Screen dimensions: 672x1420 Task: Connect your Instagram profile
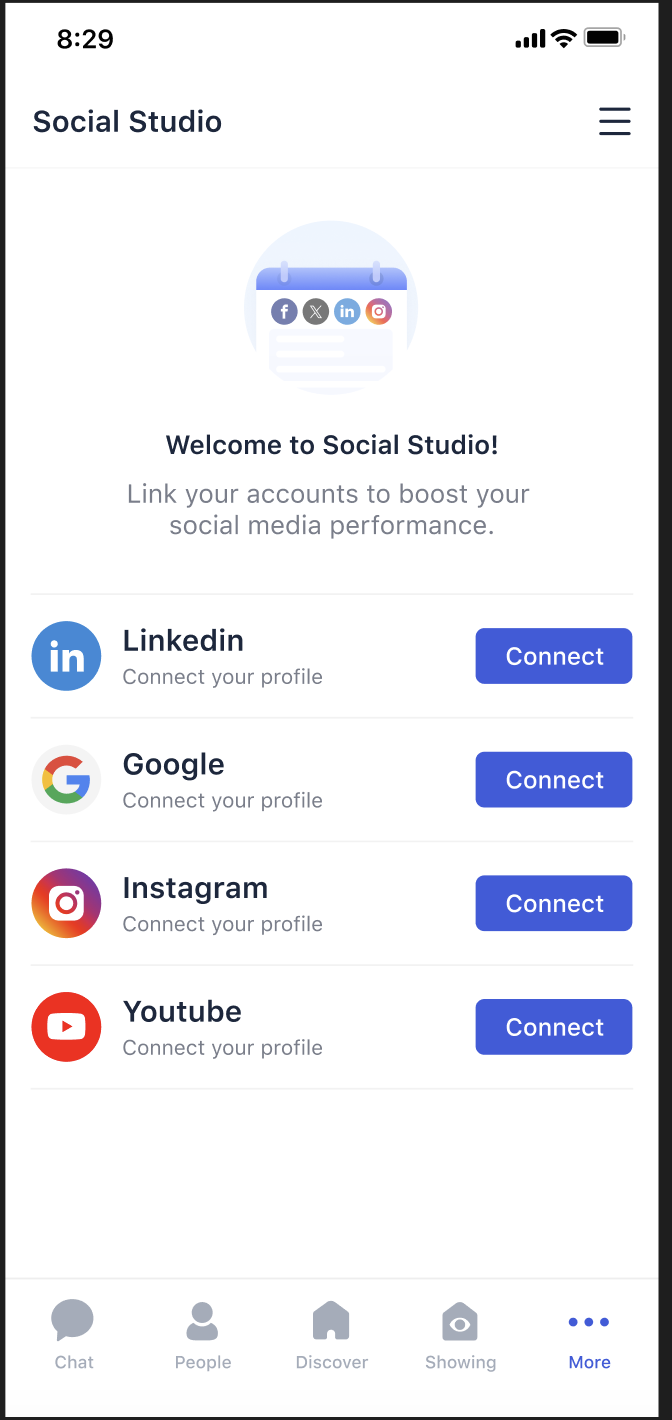pyautogui.click(x=553, y=903)
